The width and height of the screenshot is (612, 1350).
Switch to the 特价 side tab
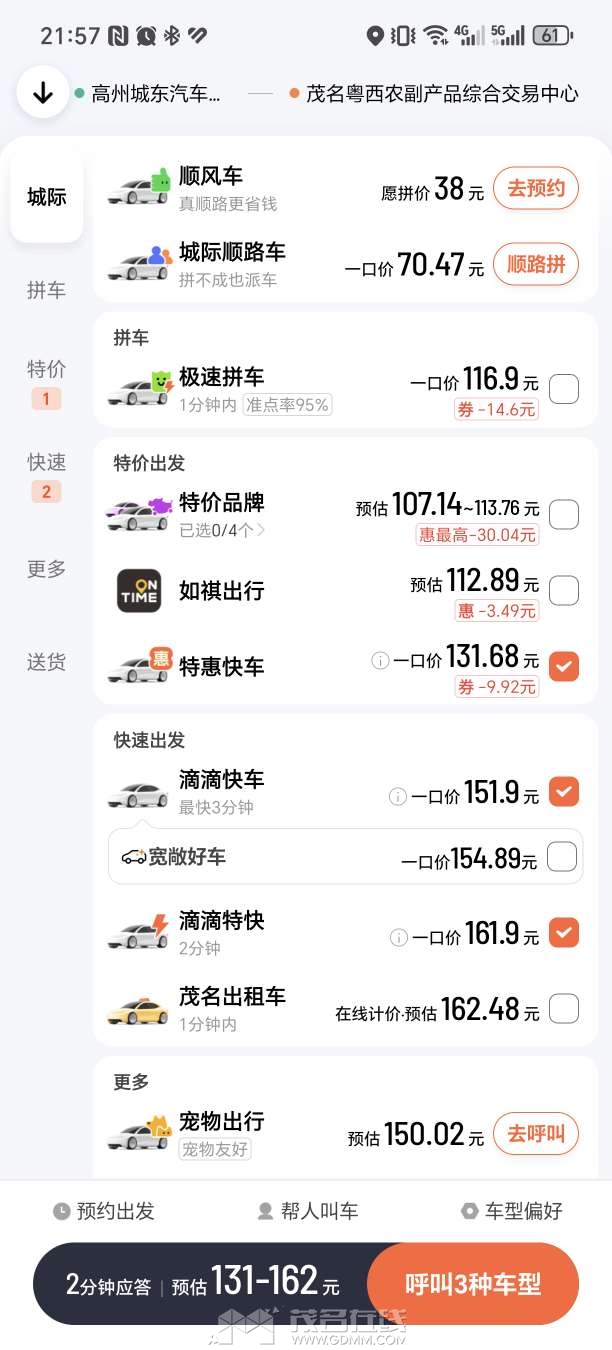(46, 370)
